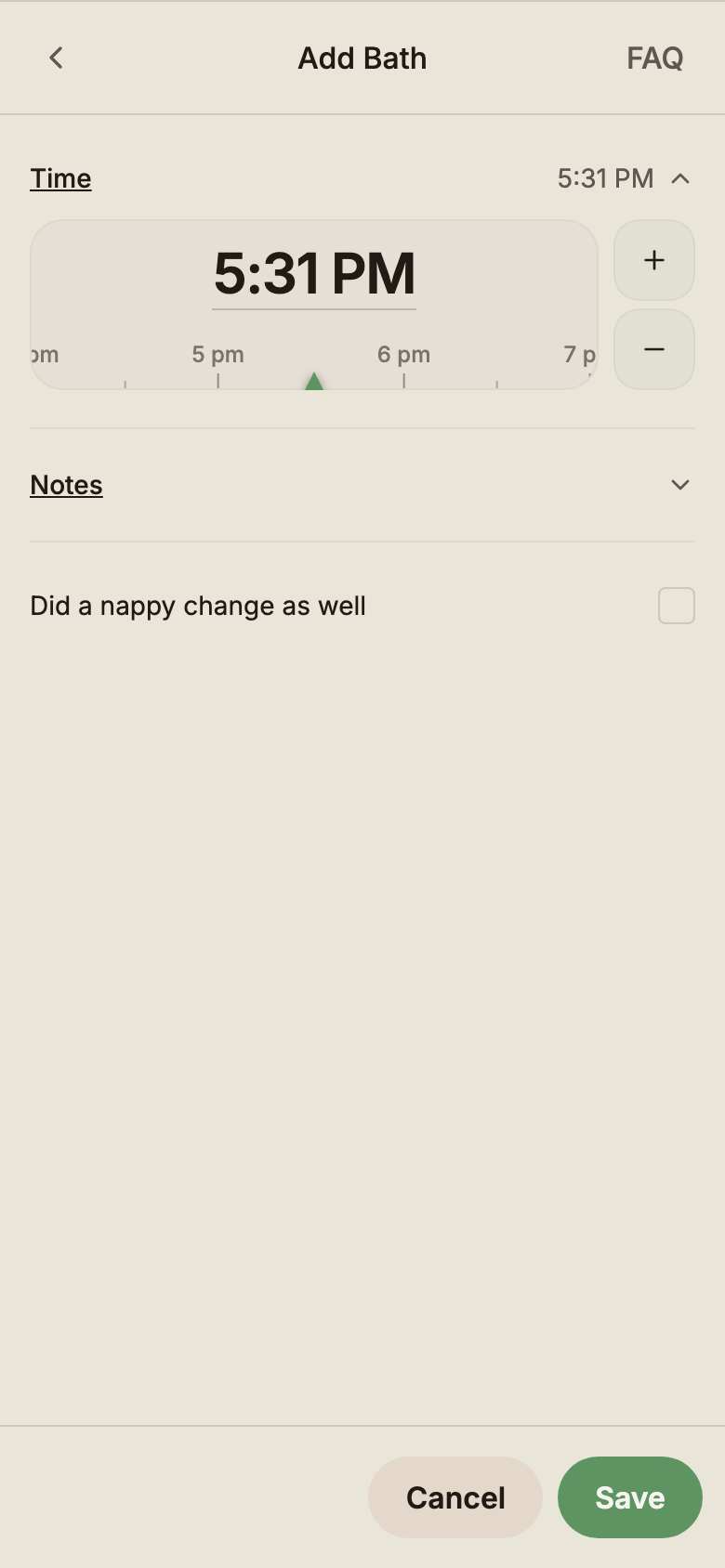
Task: Expand the Notes section
Action: click(679, 485)
